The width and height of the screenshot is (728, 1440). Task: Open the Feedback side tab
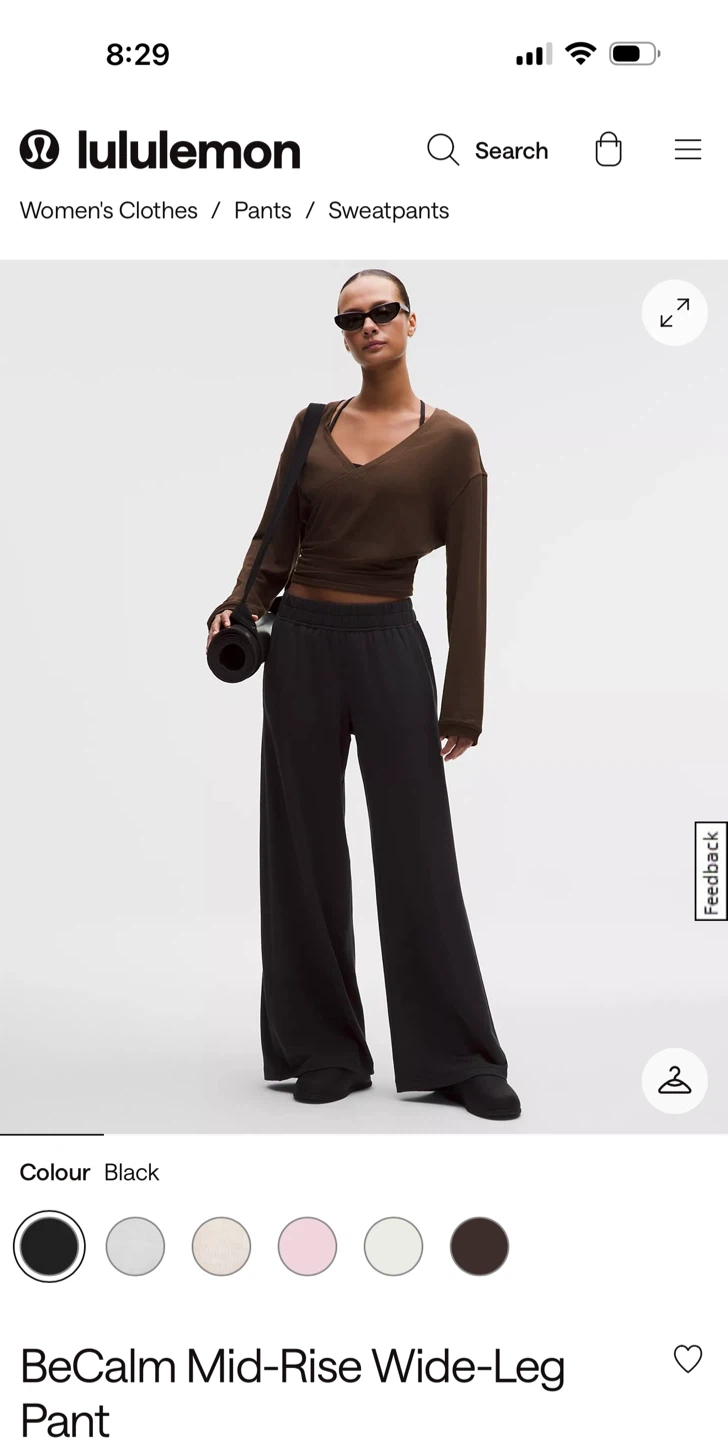[x=711, y=871]
